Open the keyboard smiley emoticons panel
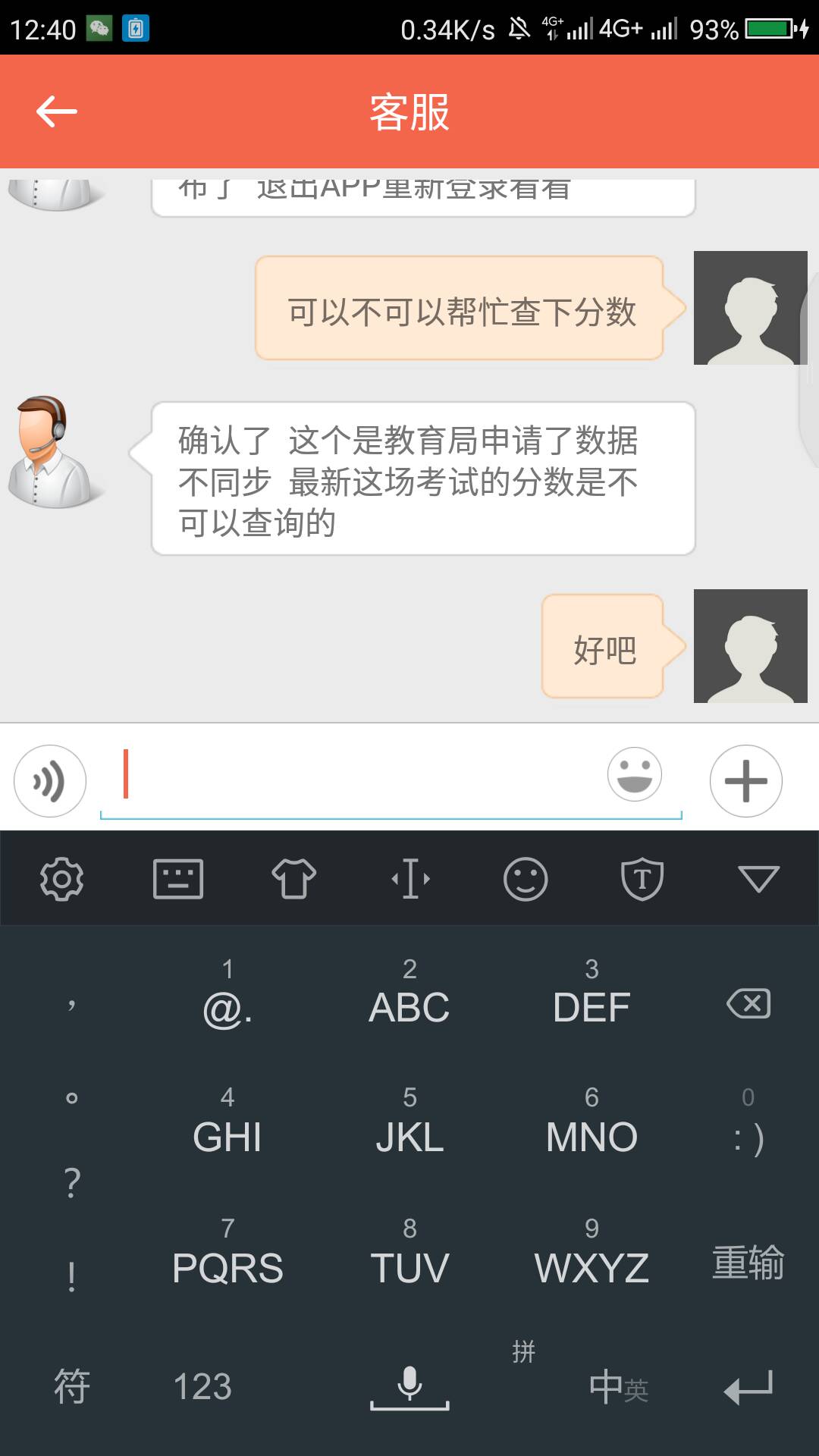819x1456 pixels. tap(526, 880)
